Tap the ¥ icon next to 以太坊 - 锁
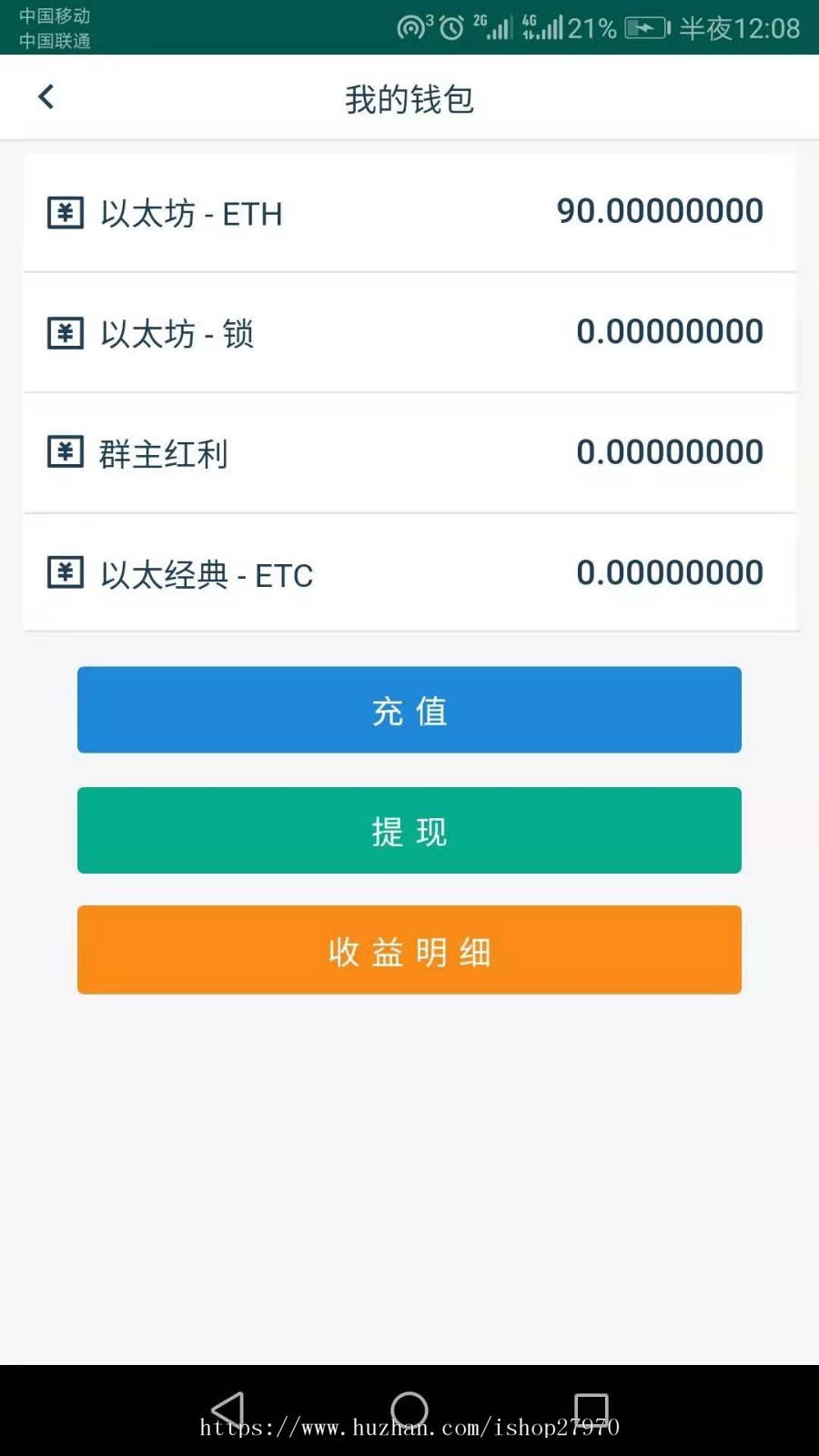 click(x=65, y=333)
